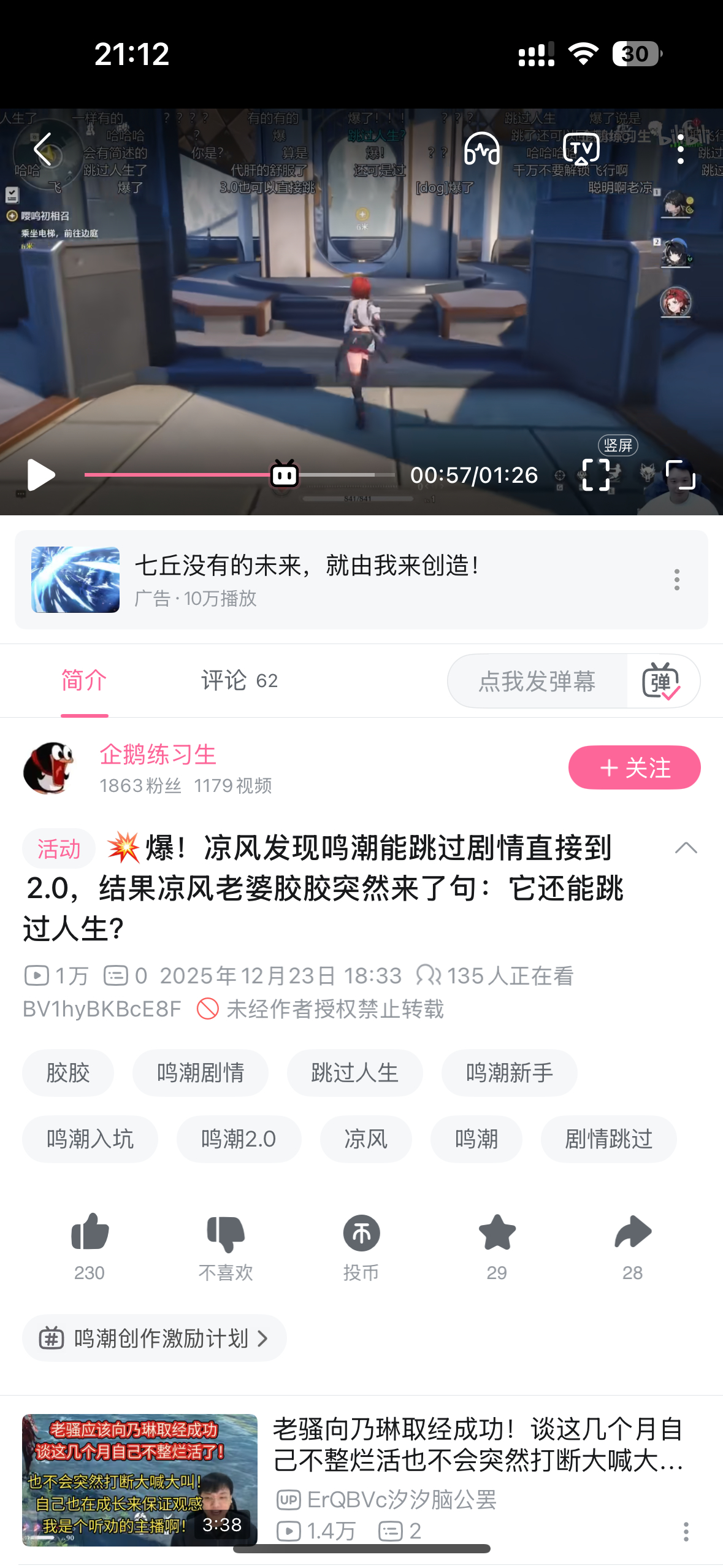Play the paused video
This screenshot has width=723, height=1568.
coord(40,475)
